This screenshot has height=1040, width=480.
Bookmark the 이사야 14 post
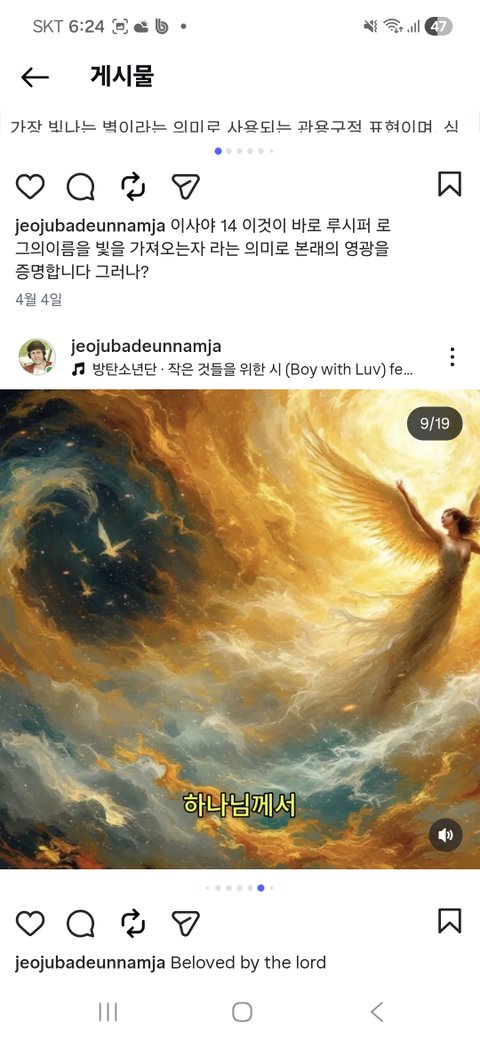point(450,184)
